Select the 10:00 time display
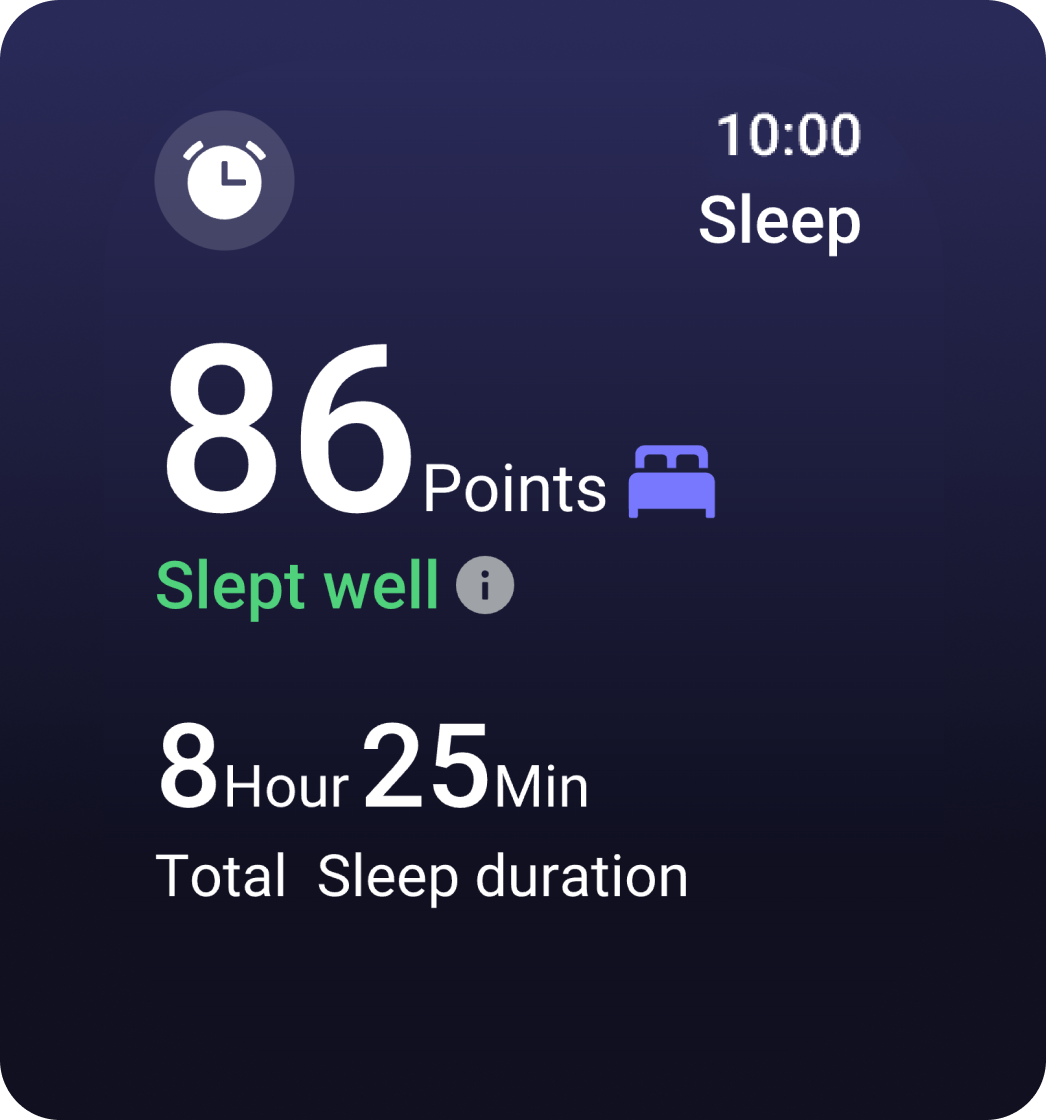The height and width of the screenshot is (1120, 1046). [790, 133]
